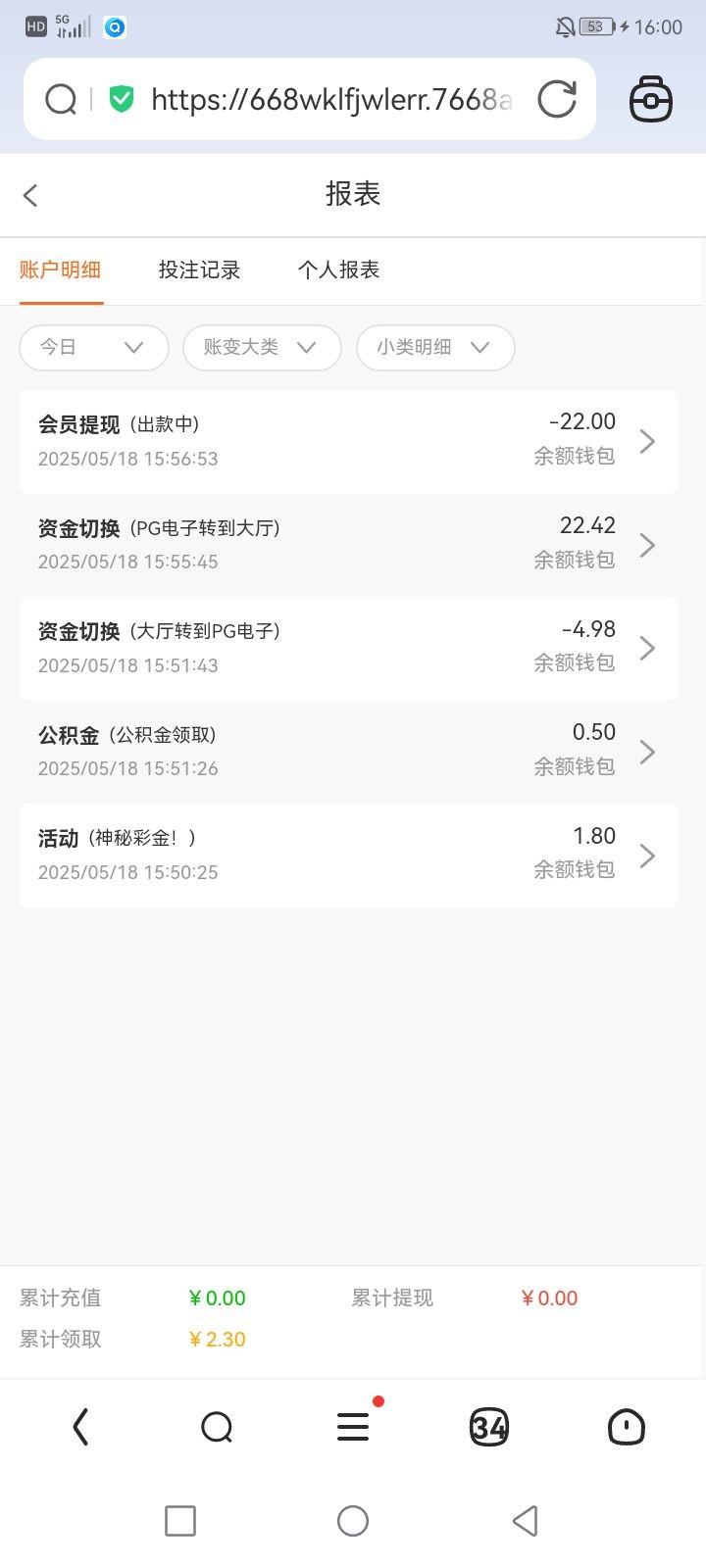Tap the URL address field
This screenshot has width=706, height=1568.
click(331, 99)
